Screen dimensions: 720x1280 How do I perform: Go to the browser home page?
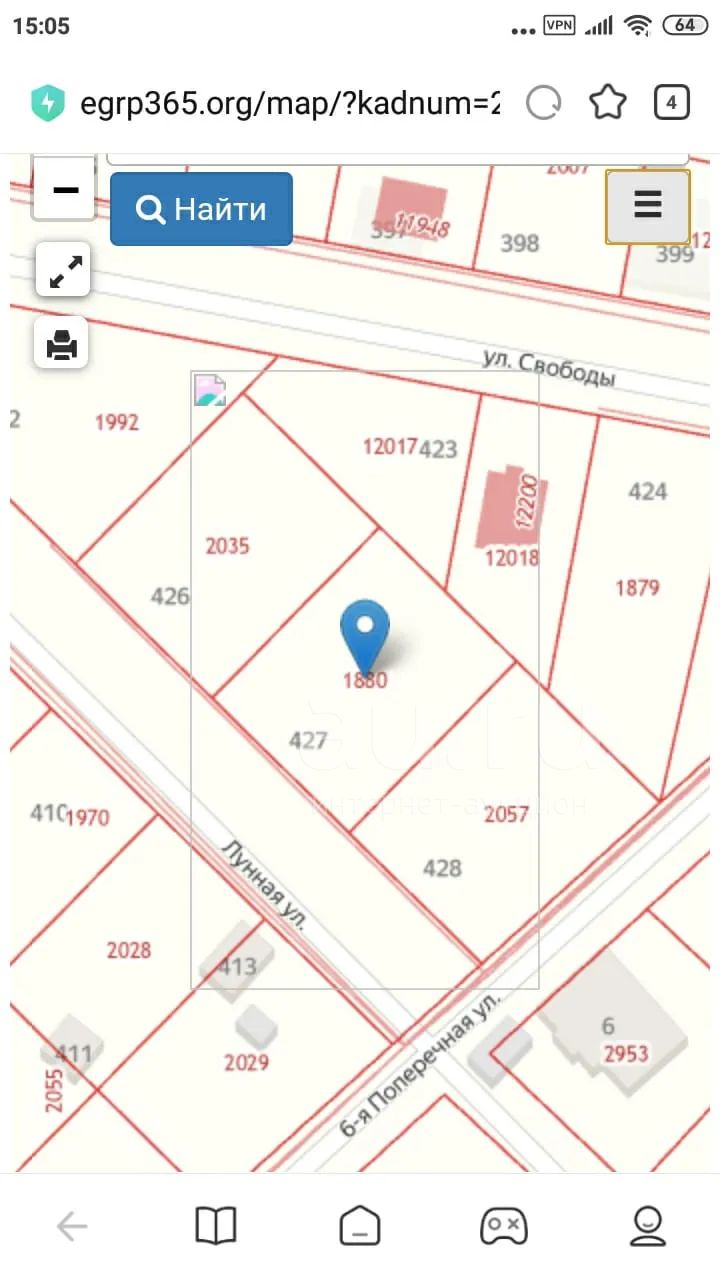[360, 1225]
